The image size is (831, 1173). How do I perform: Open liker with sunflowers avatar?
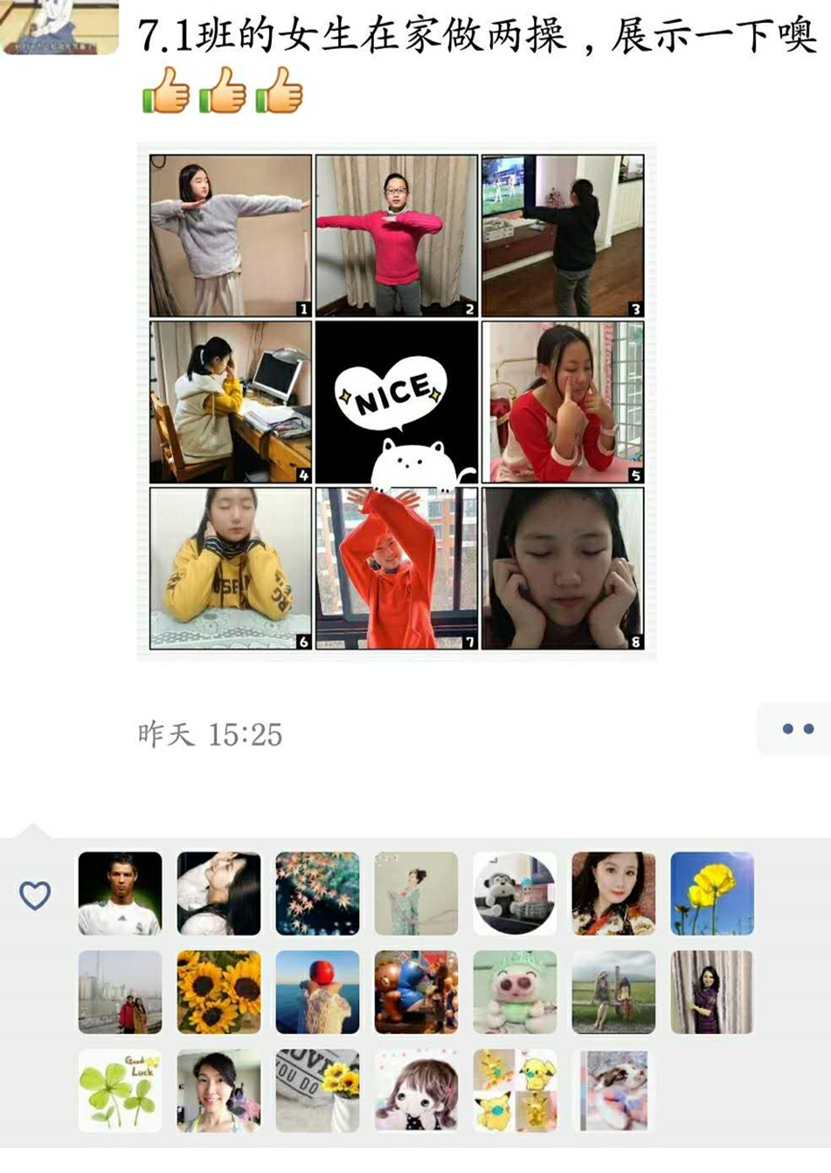219,991
